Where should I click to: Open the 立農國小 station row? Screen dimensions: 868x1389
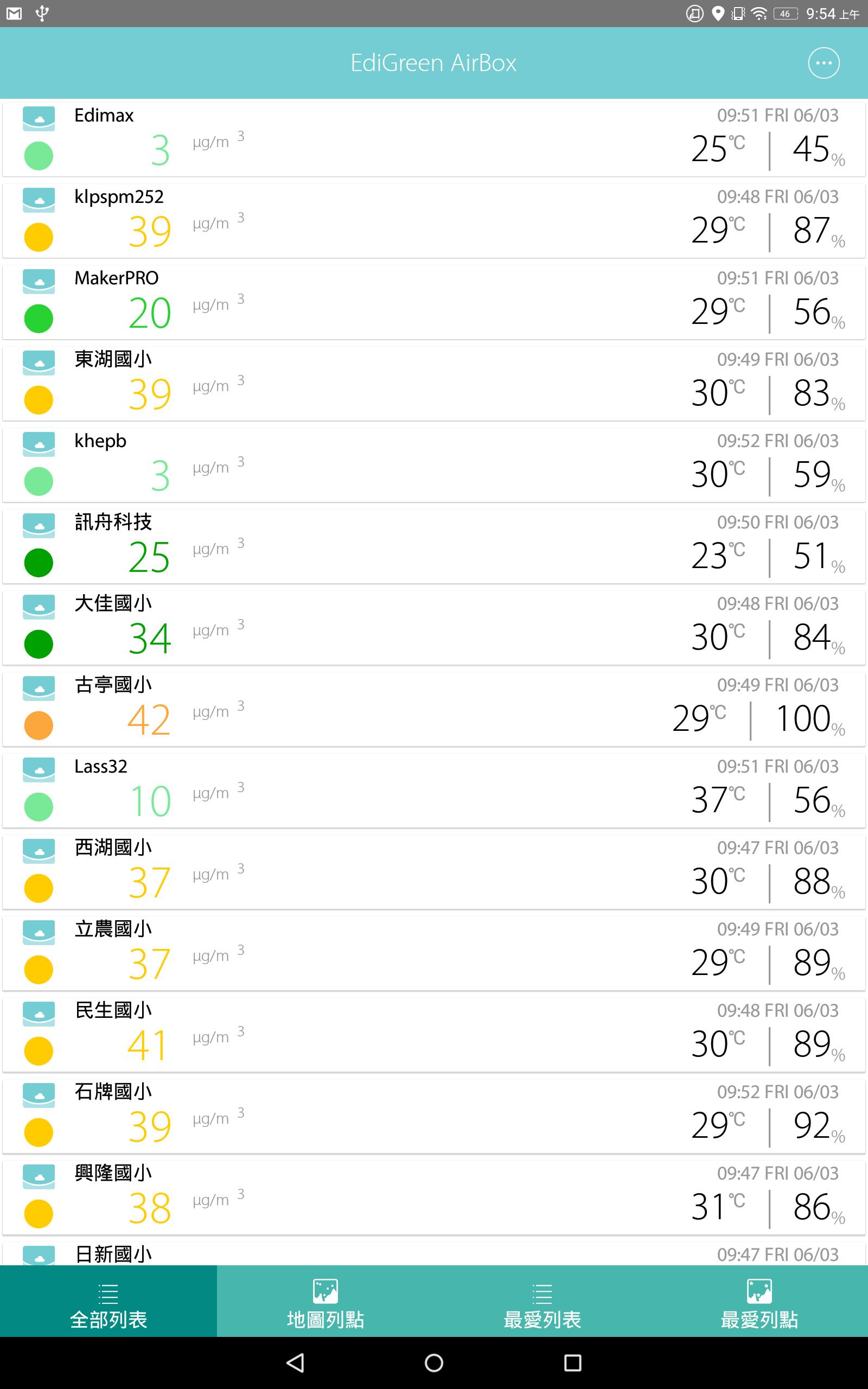click(x=434, y=953)
